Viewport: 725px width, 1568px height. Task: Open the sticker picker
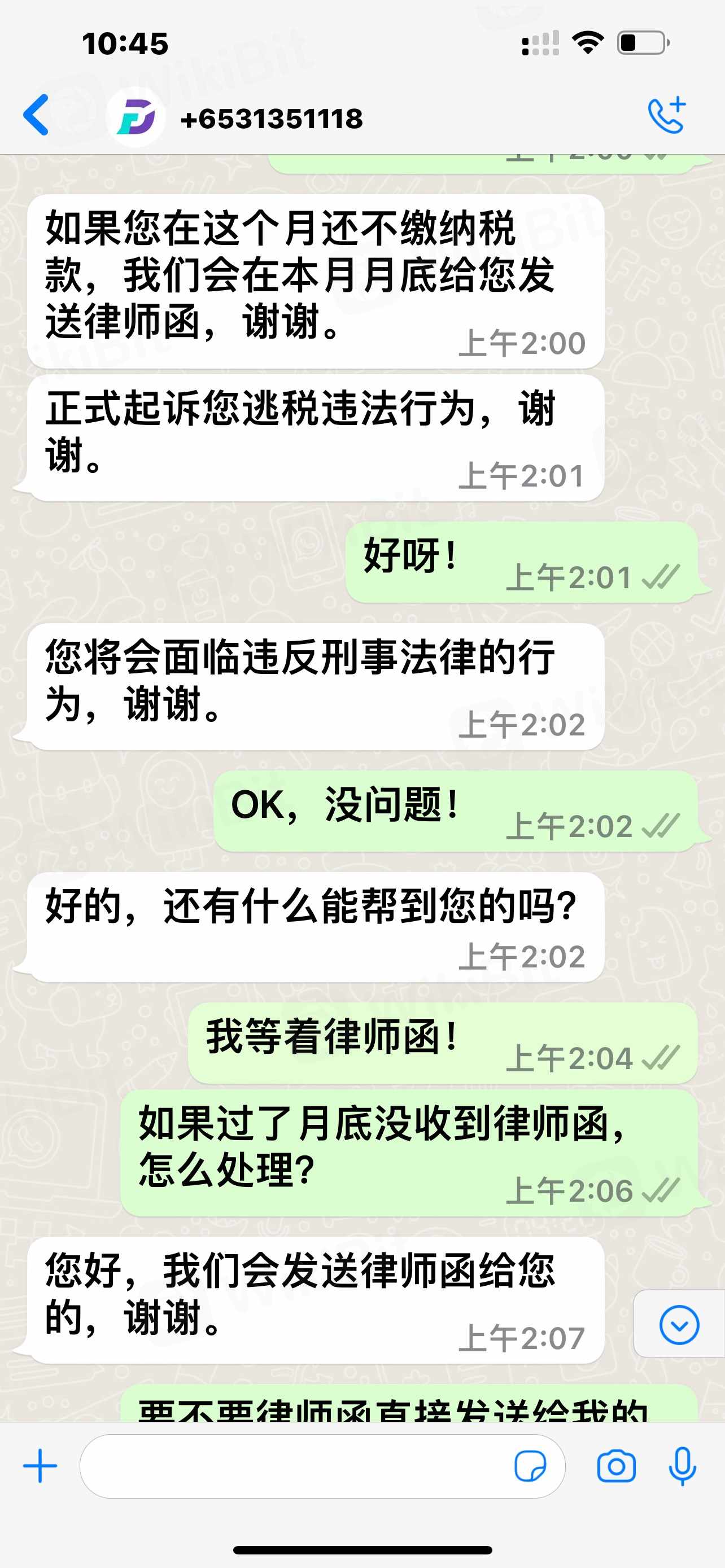point(530,1466)
